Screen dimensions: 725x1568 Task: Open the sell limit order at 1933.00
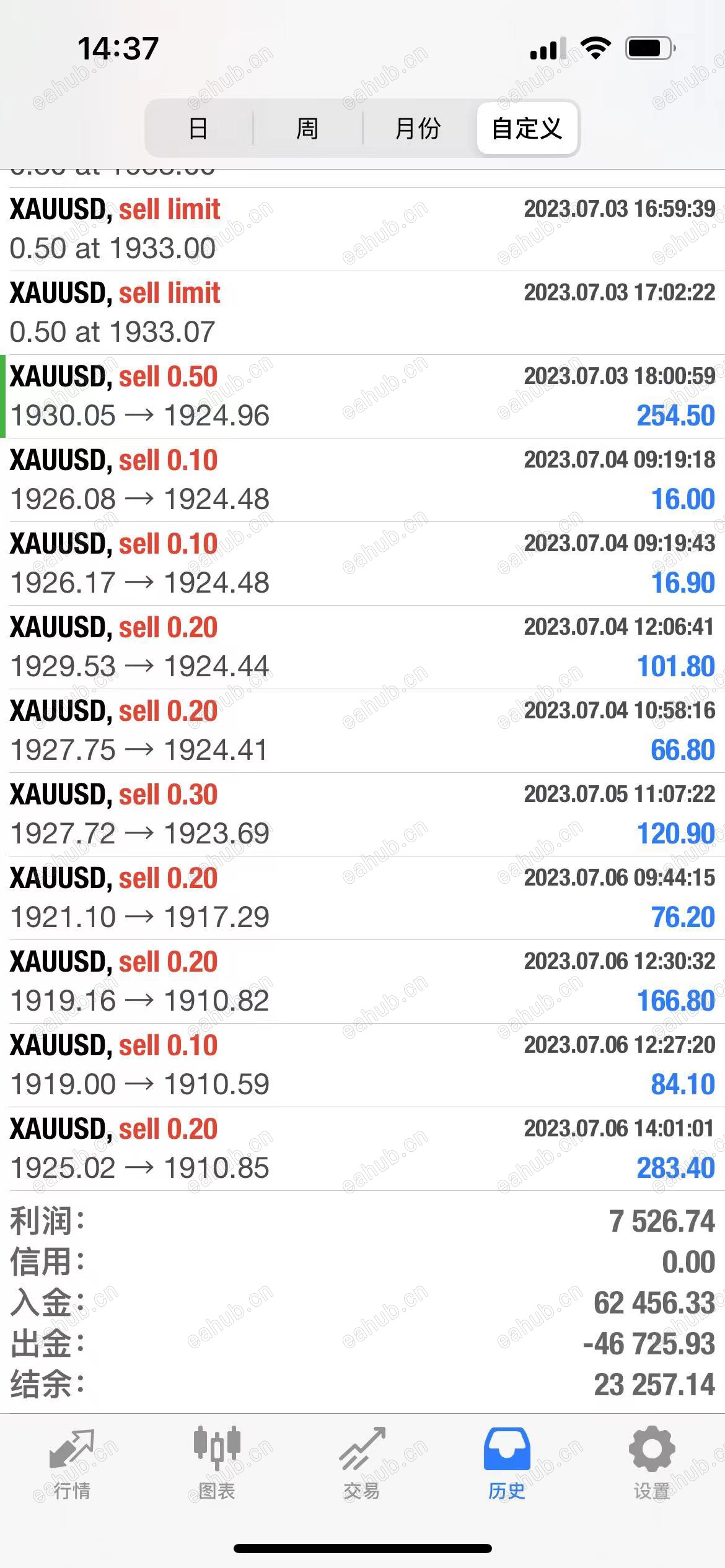tap(362, 229)
